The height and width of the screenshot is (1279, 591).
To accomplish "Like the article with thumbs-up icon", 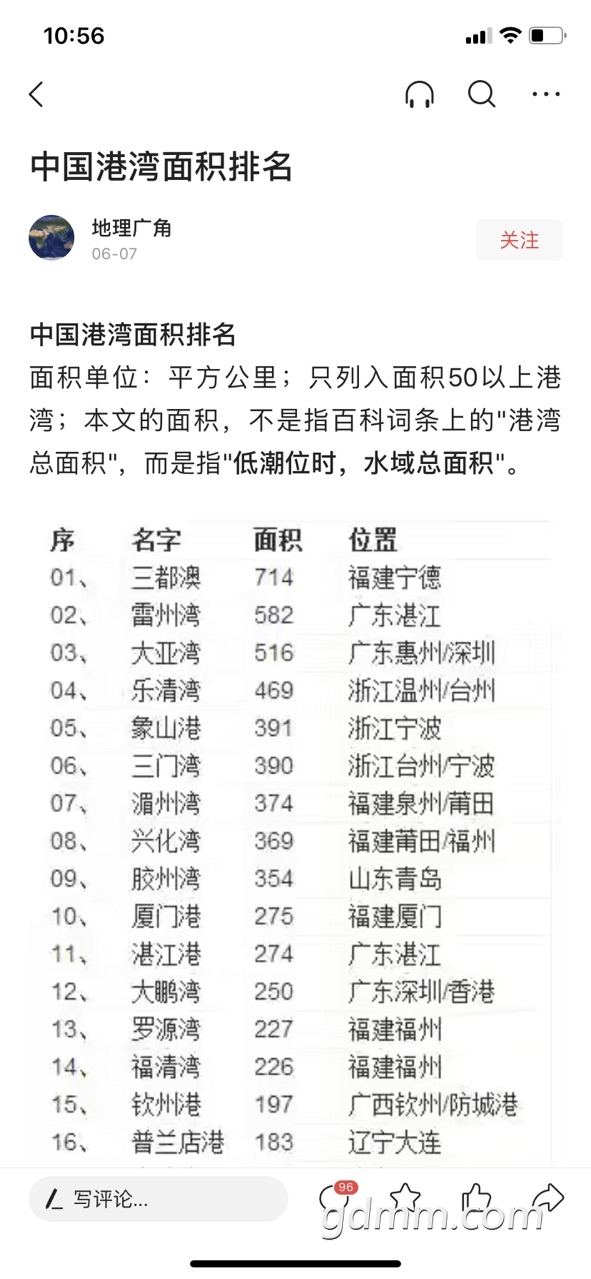I will click(x=477, y=1198).
